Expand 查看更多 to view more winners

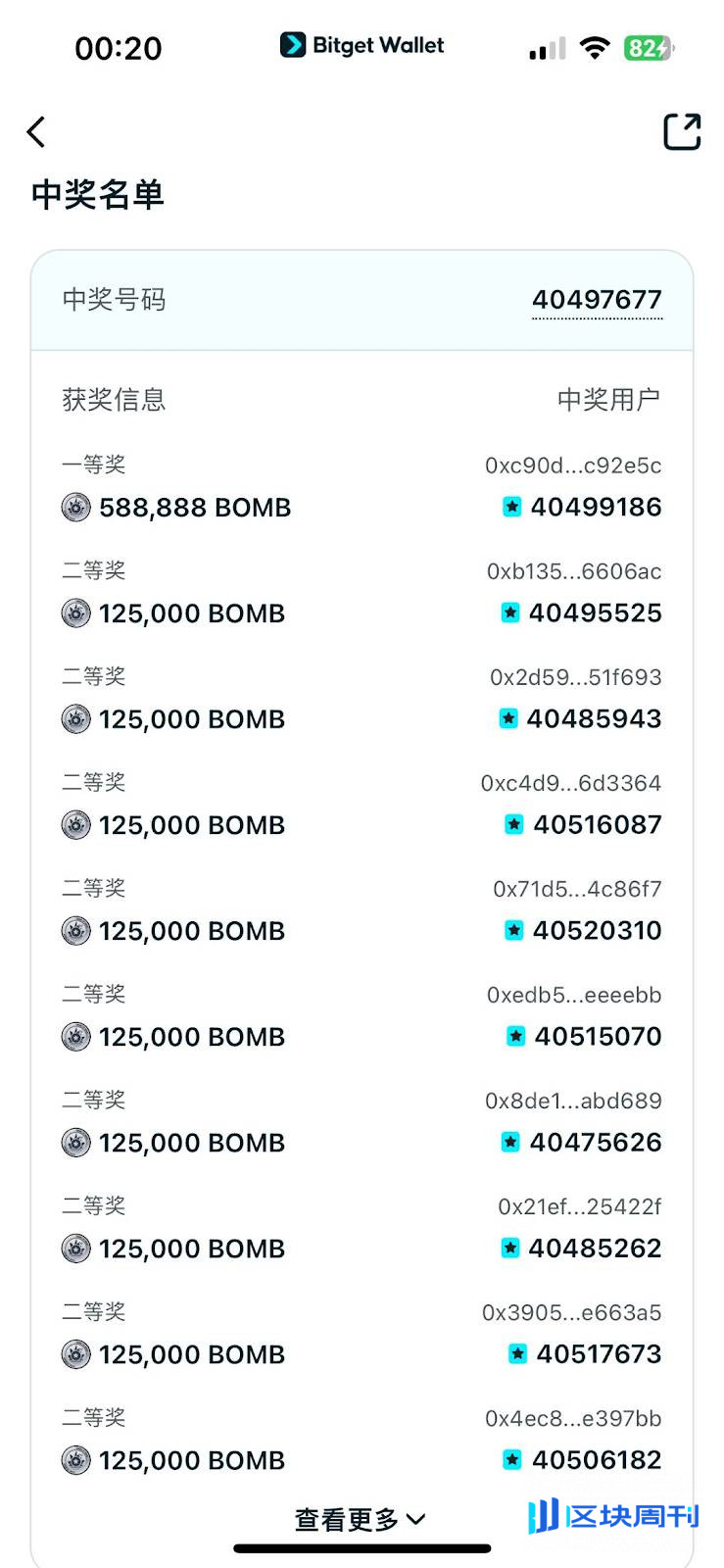pyautogui.click(x=361, y=1519)
